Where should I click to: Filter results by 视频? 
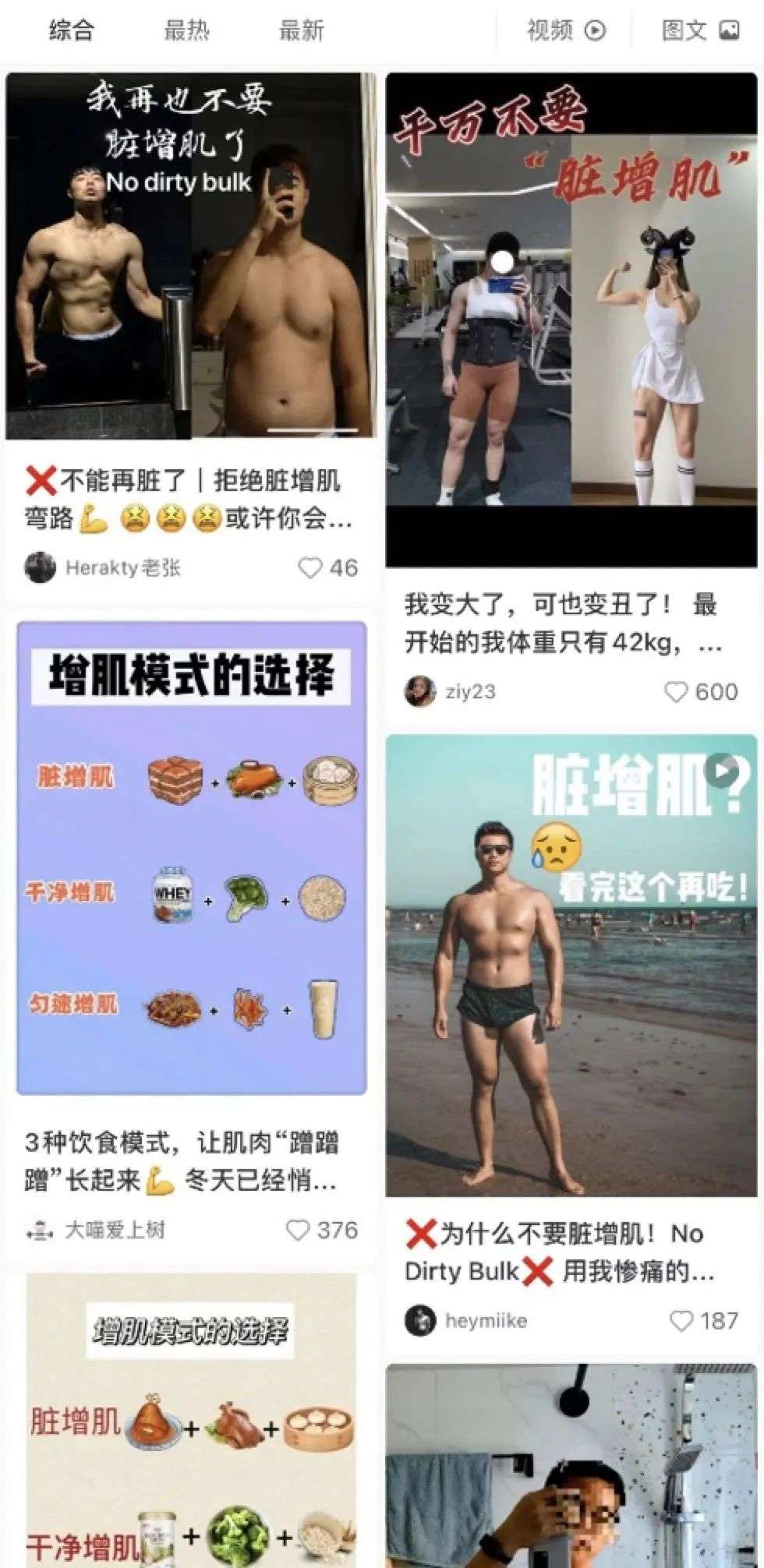[566, 30]
